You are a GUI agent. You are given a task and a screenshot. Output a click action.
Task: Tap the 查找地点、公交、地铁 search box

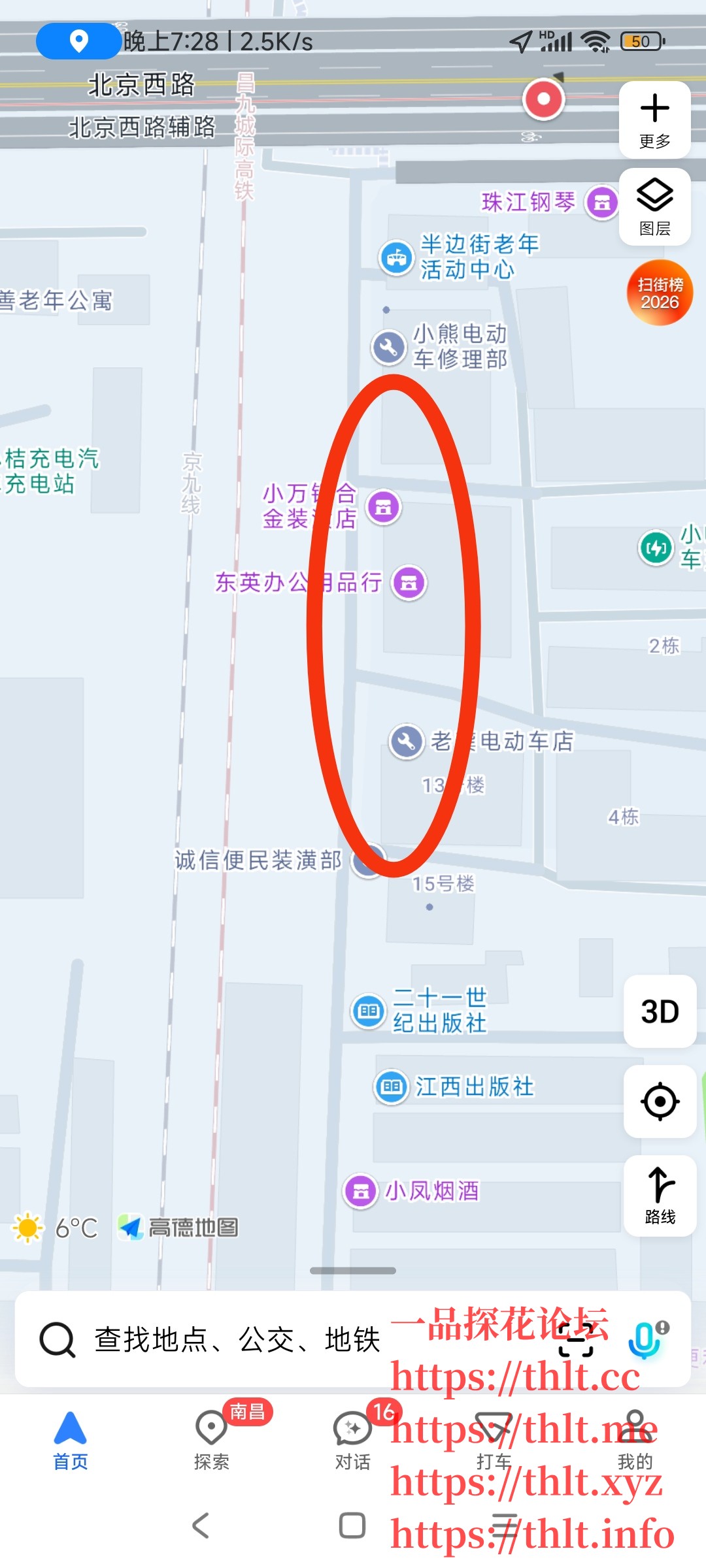point(235,1339)
